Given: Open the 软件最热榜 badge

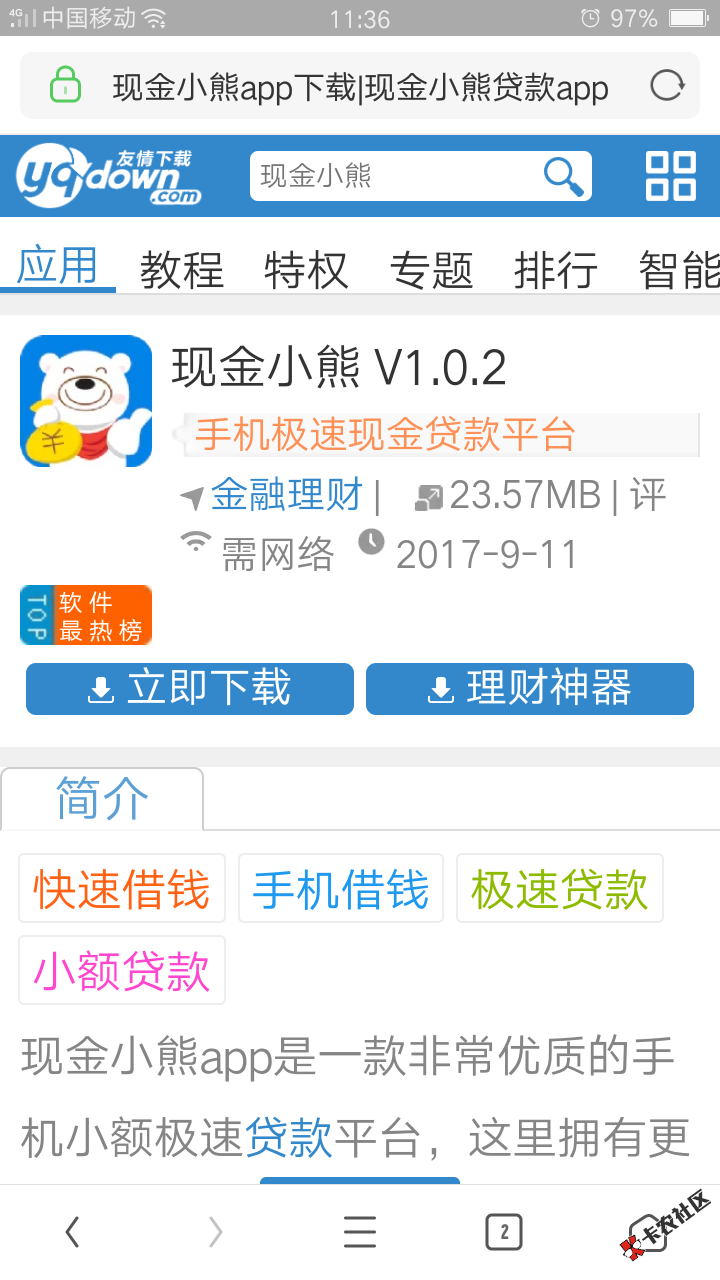Looking at the screenshot, I should (x=86, y=615).
